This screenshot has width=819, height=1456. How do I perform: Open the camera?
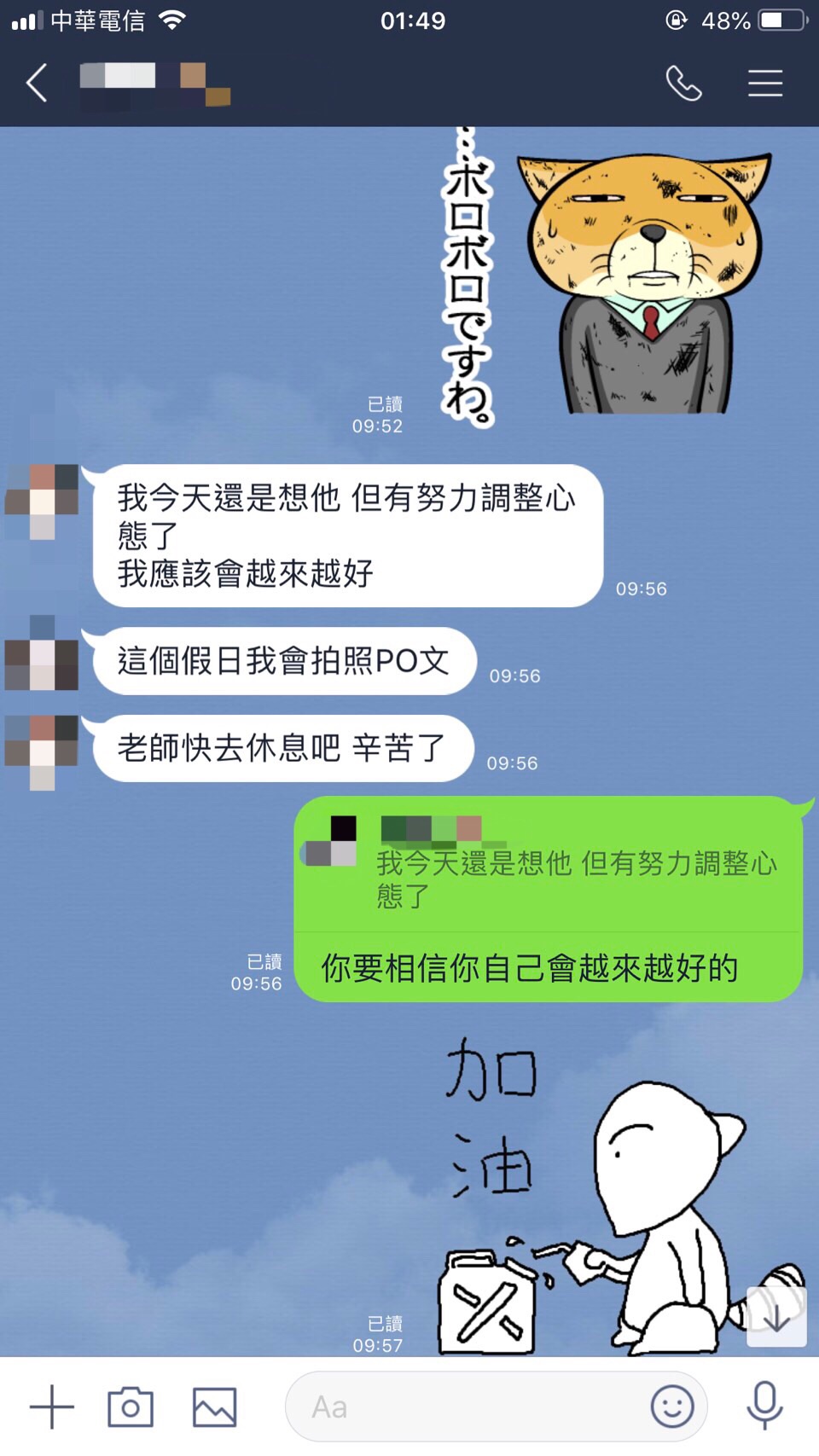point(131,1407)
